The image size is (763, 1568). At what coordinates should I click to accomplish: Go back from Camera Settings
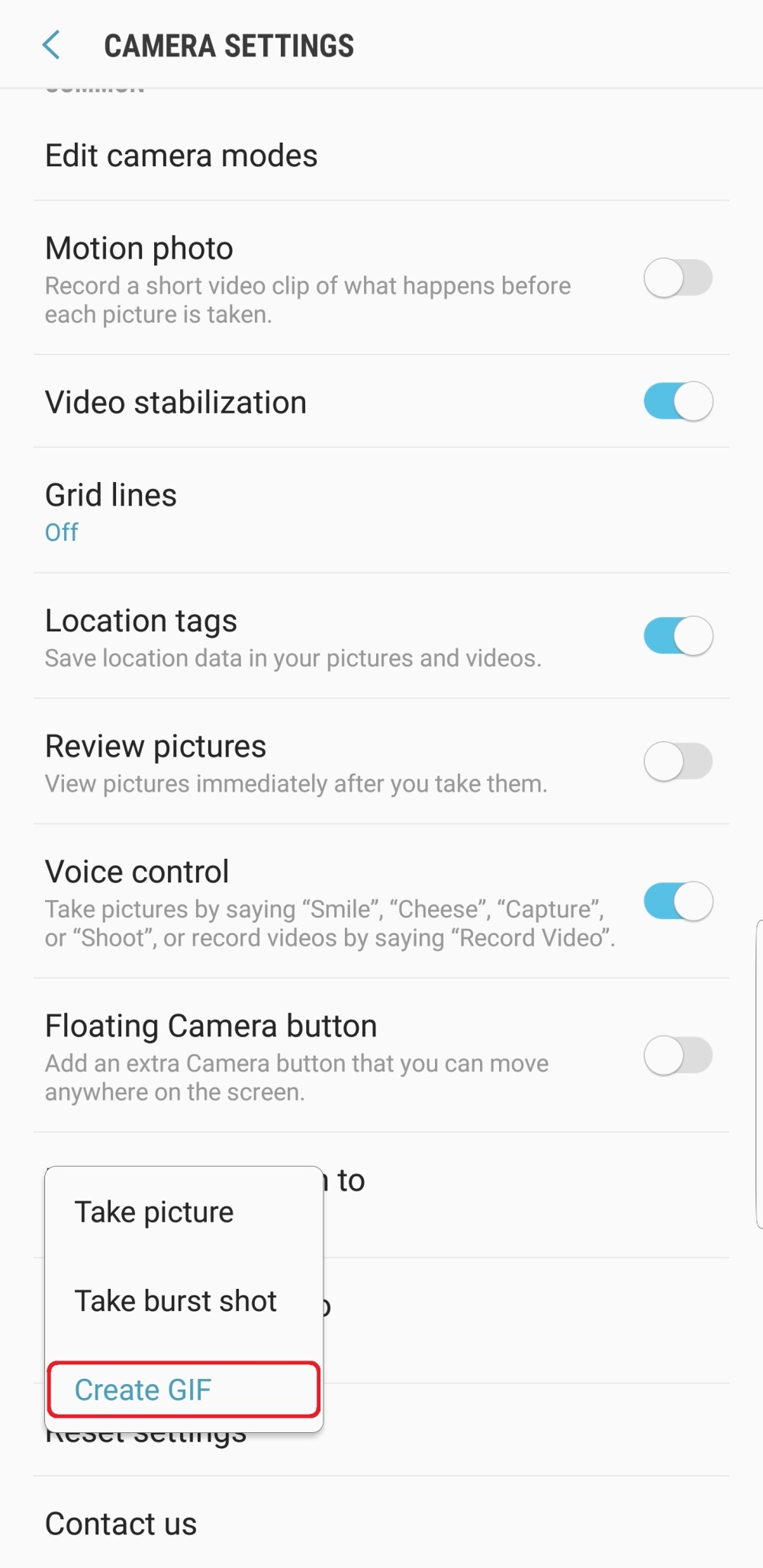click(x=51, y=45)
